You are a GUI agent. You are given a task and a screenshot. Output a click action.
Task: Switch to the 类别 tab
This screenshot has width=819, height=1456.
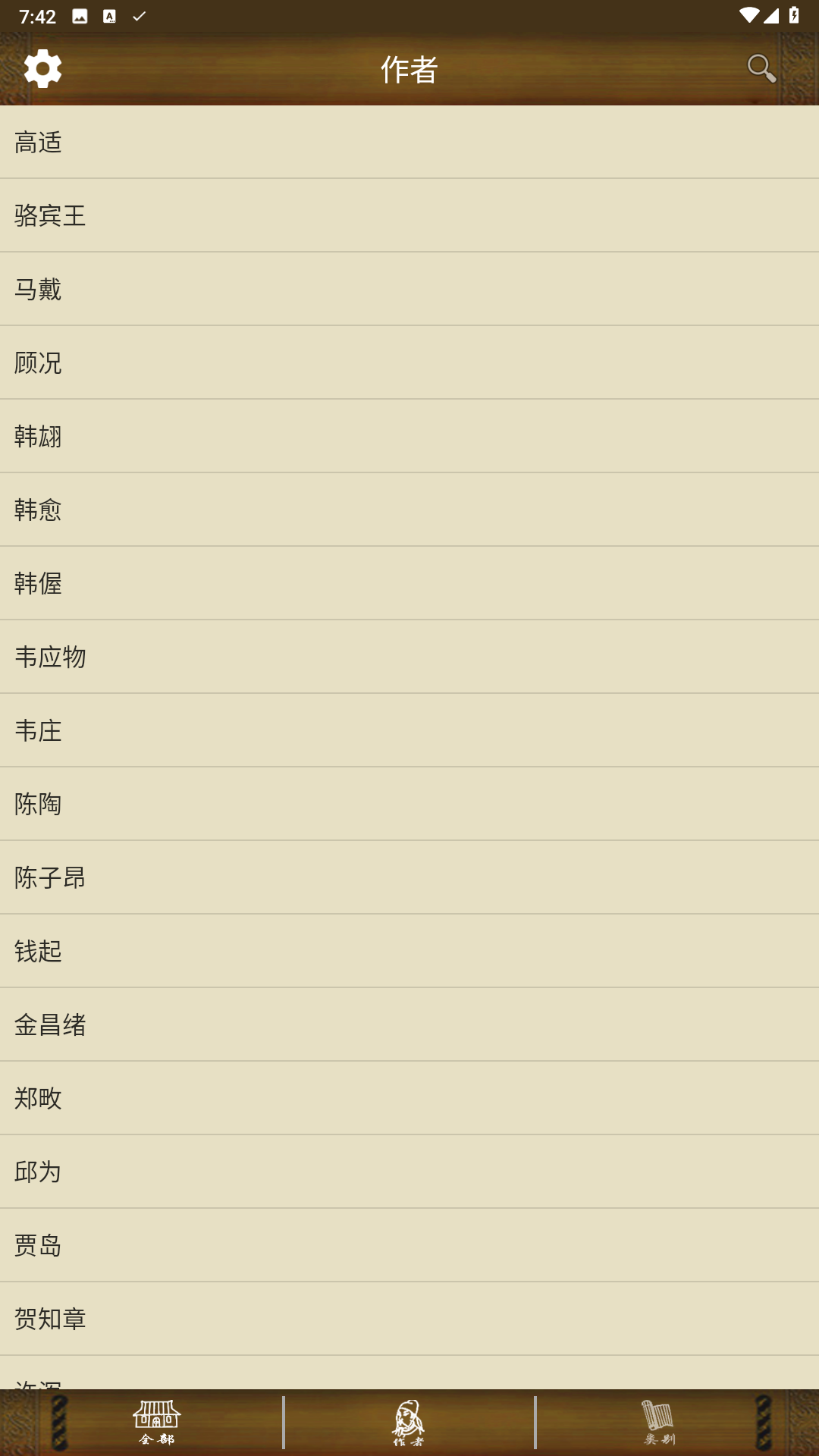click(658, 1423)
